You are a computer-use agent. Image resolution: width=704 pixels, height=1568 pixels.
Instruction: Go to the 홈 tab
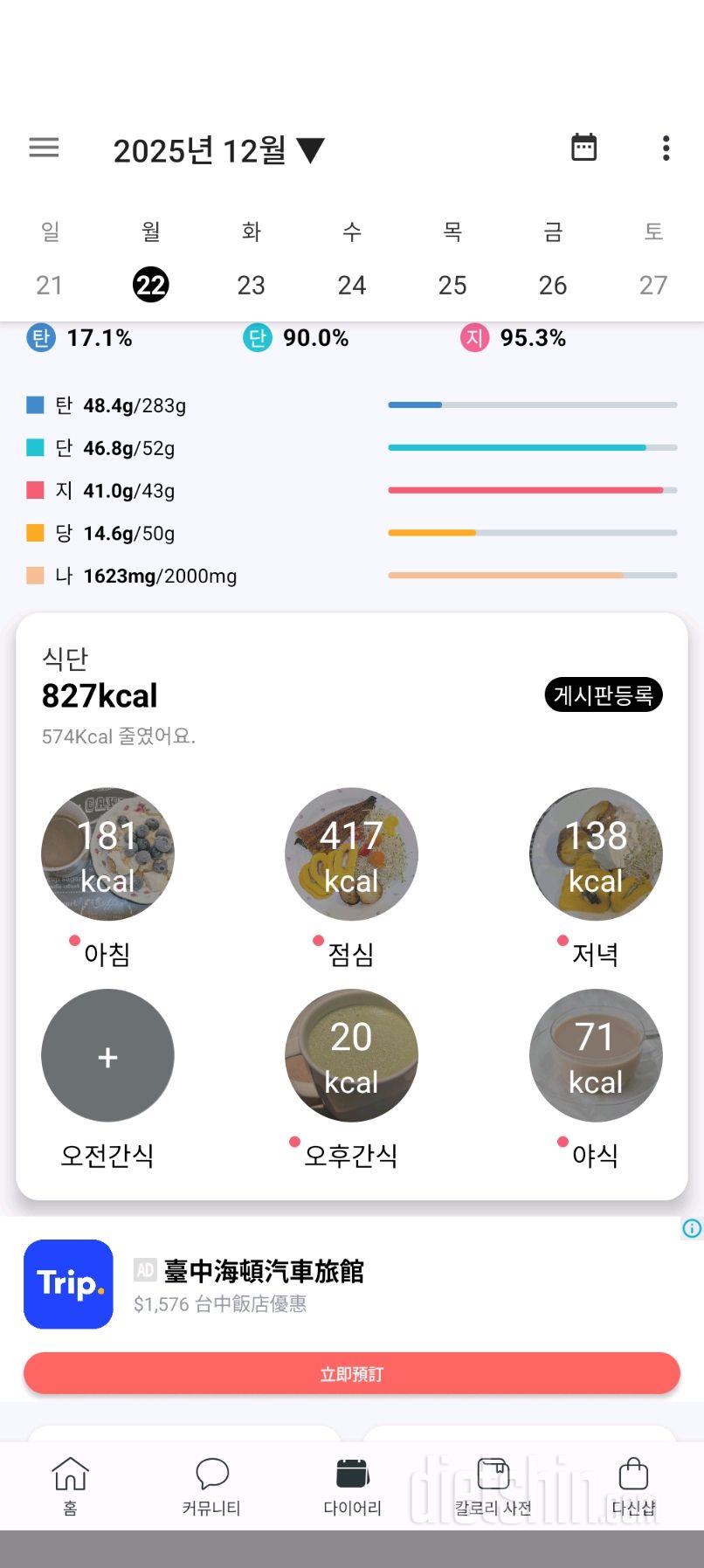pos(71,1485)
